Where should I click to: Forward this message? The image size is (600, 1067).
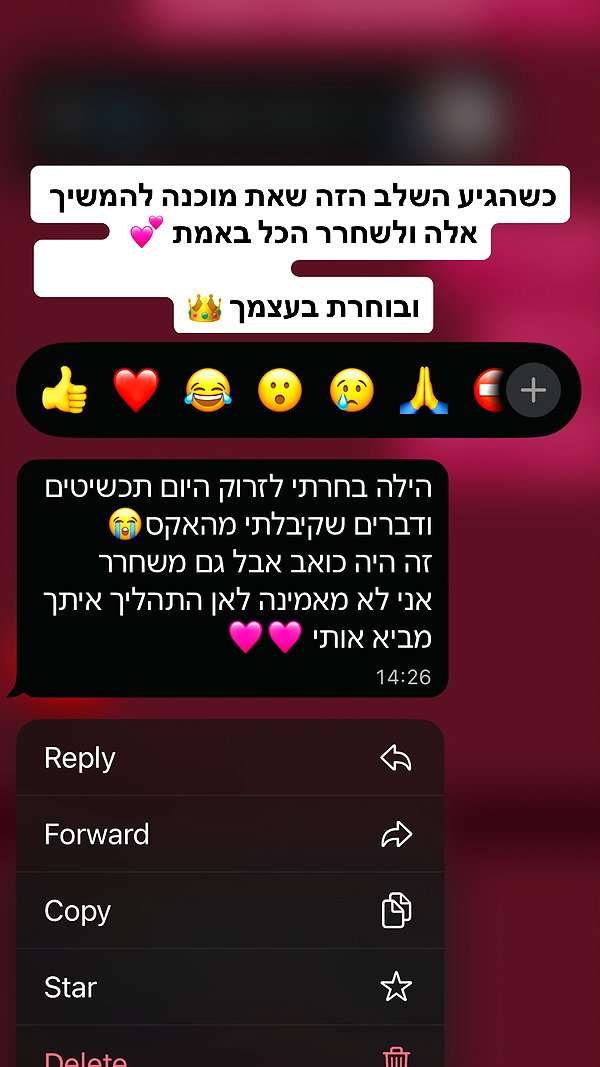click(x=230, y=834)
